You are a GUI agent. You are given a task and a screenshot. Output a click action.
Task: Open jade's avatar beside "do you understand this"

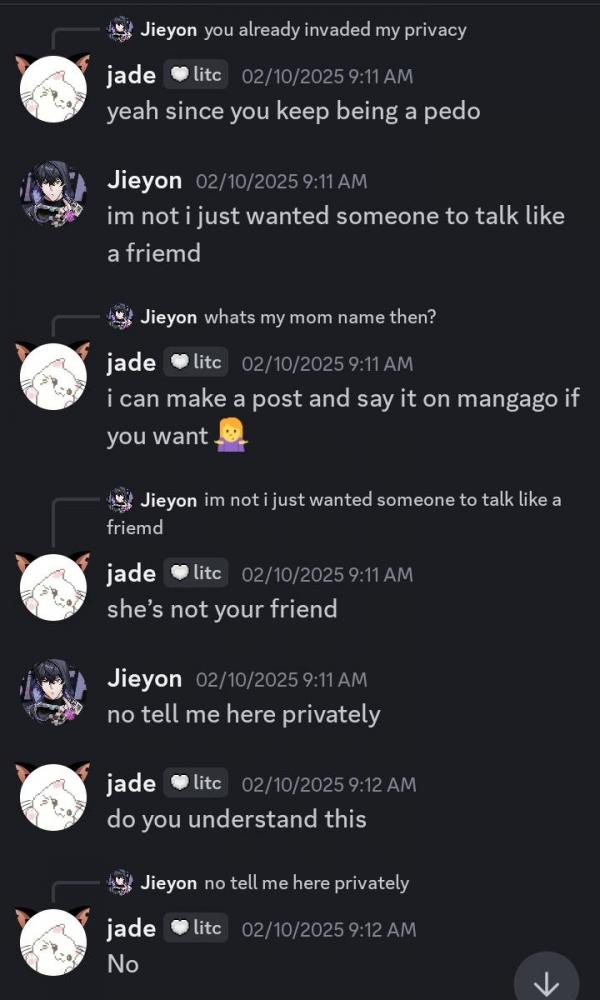54,798
